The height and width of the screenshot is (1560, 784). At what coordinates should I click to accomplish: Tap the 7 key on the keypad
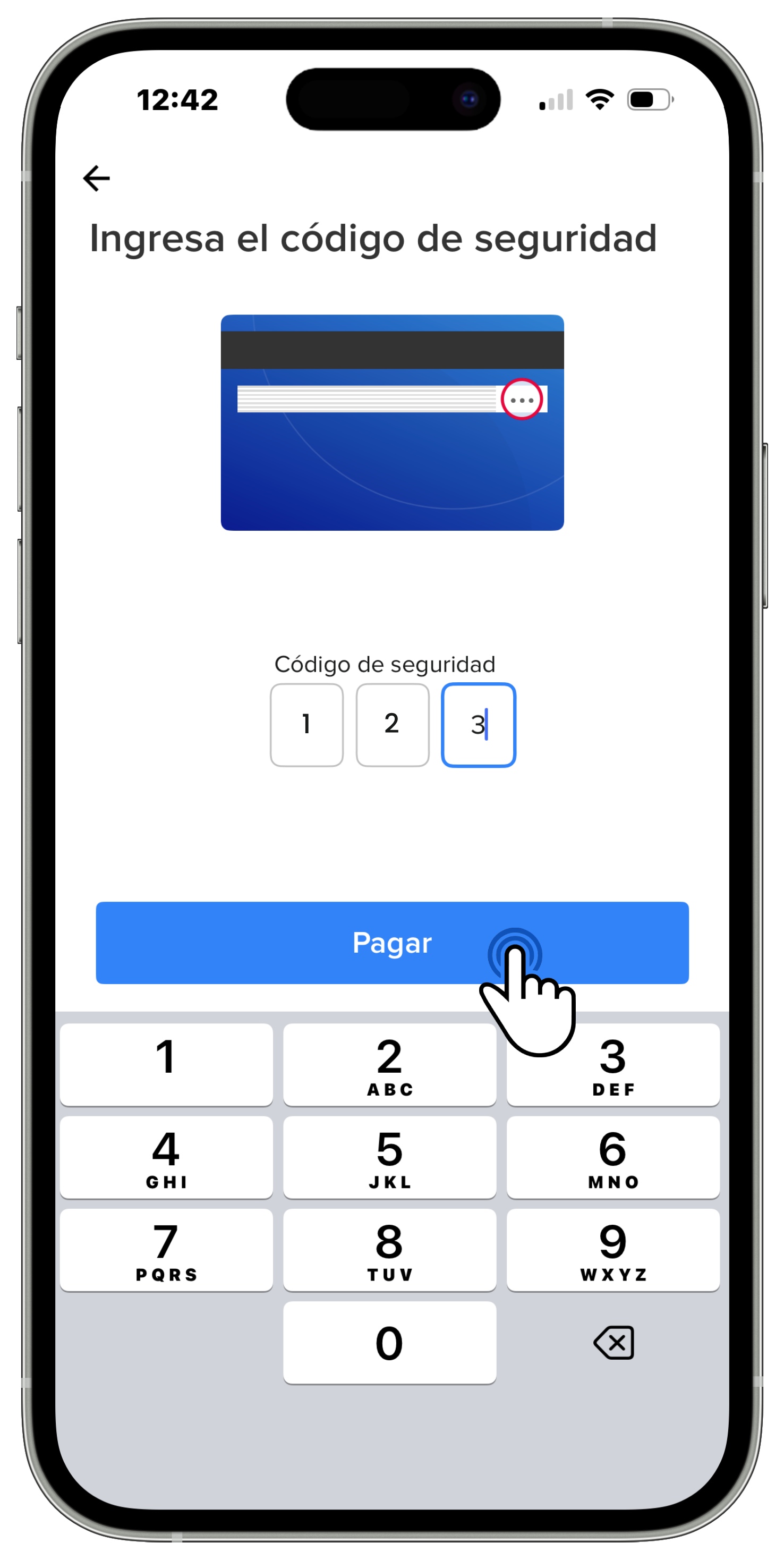pyautogui.click(x=166, y=1249)
